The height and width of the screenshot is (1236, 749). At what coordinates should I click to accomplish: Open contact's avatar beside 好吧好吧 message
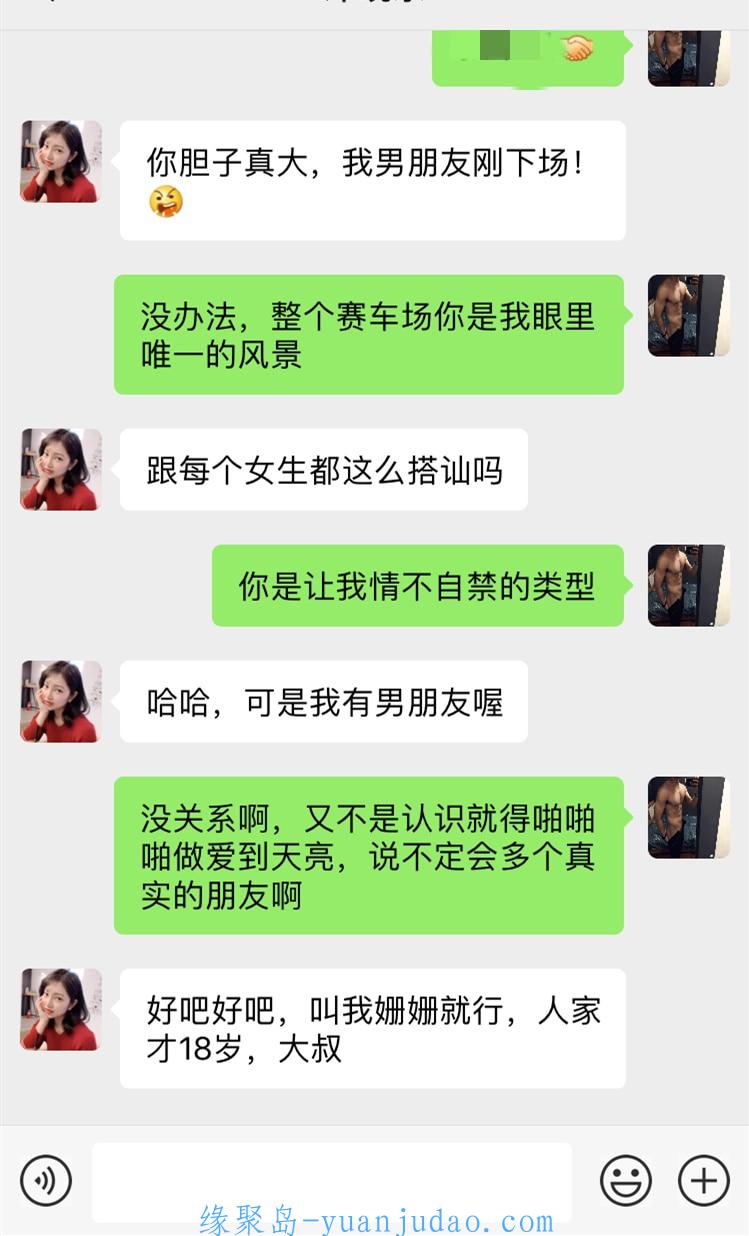pyautogui.click(x=61, y=1009)
